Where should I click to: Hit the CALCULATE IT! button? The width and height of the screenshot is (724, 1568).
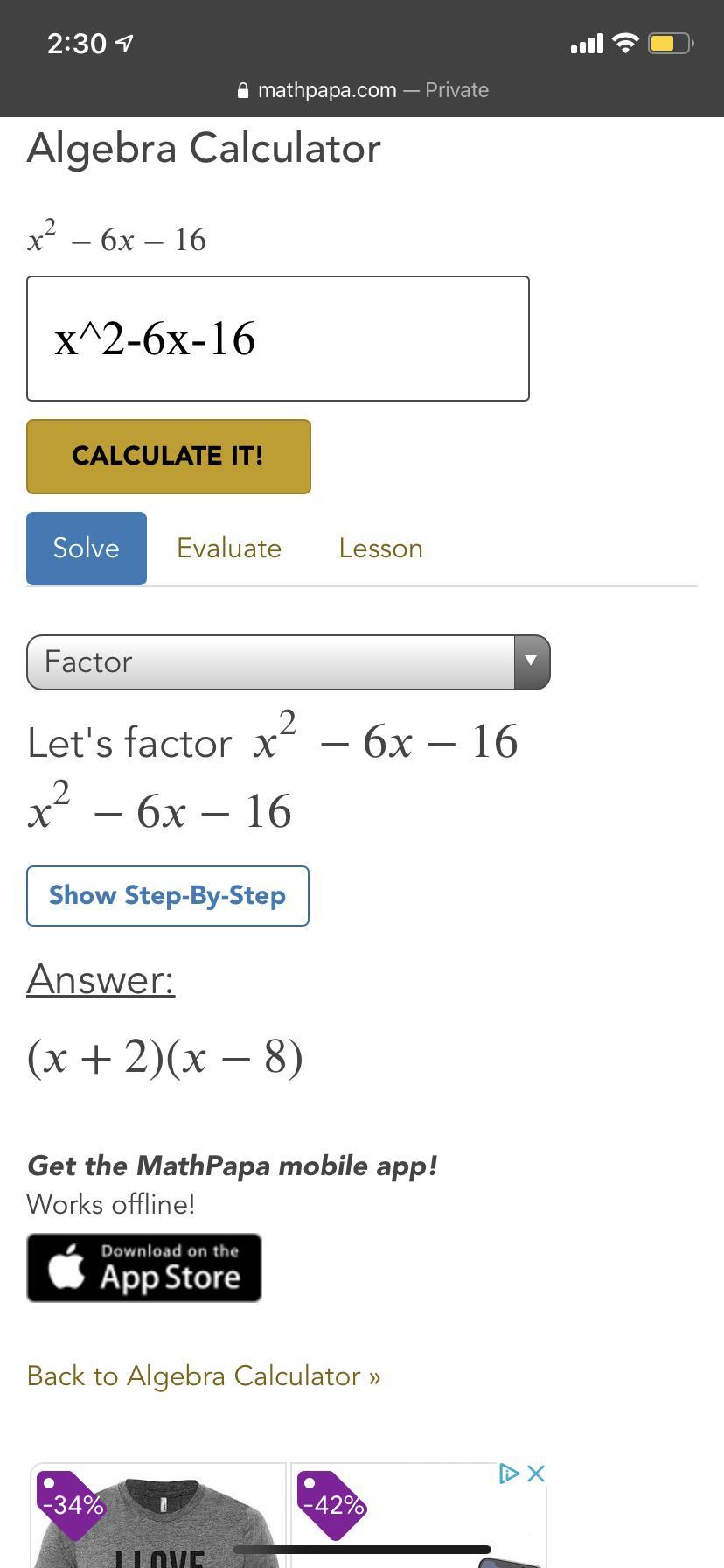click(x=169, y=457)
